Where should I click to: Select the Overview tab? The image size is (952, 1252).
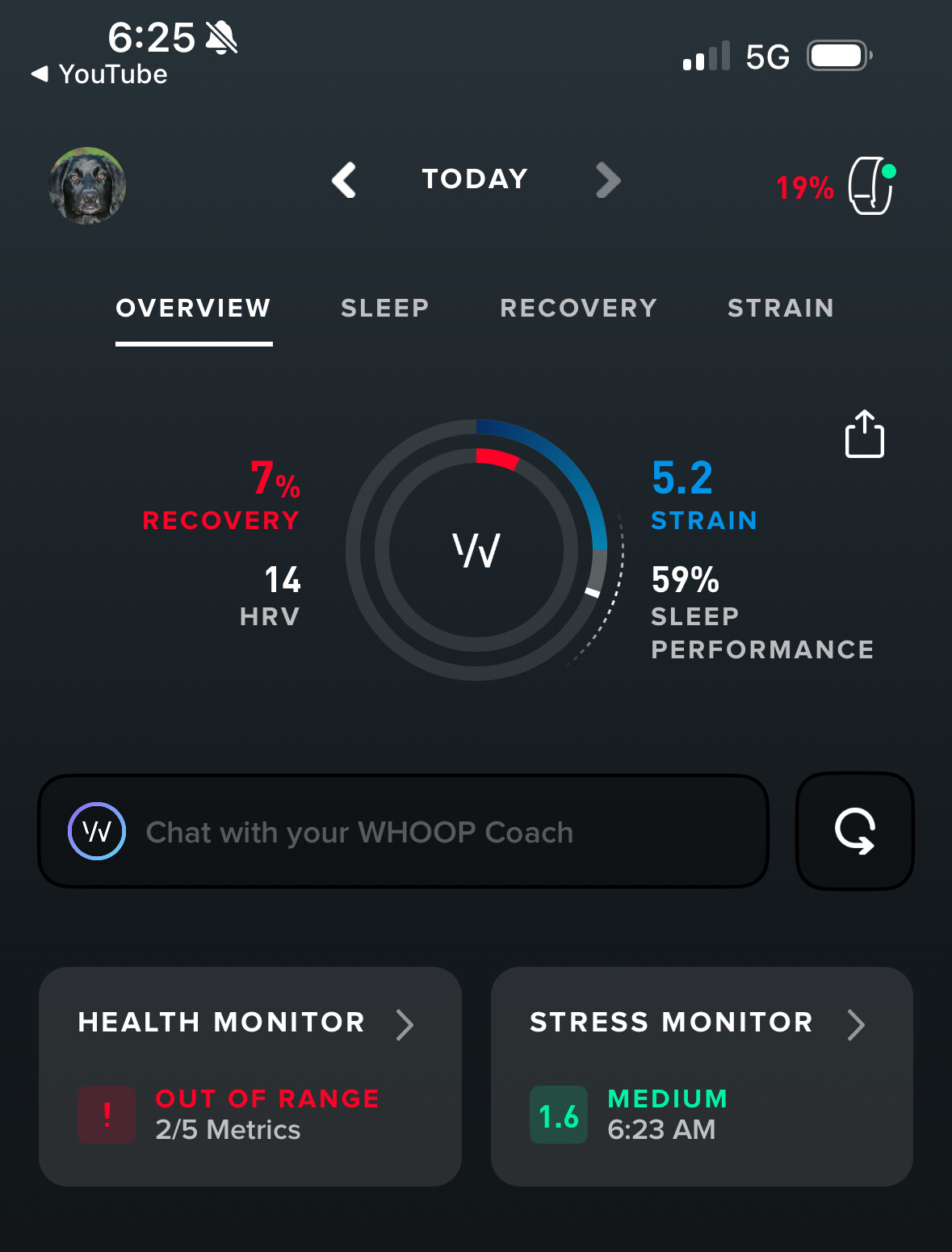193,308
